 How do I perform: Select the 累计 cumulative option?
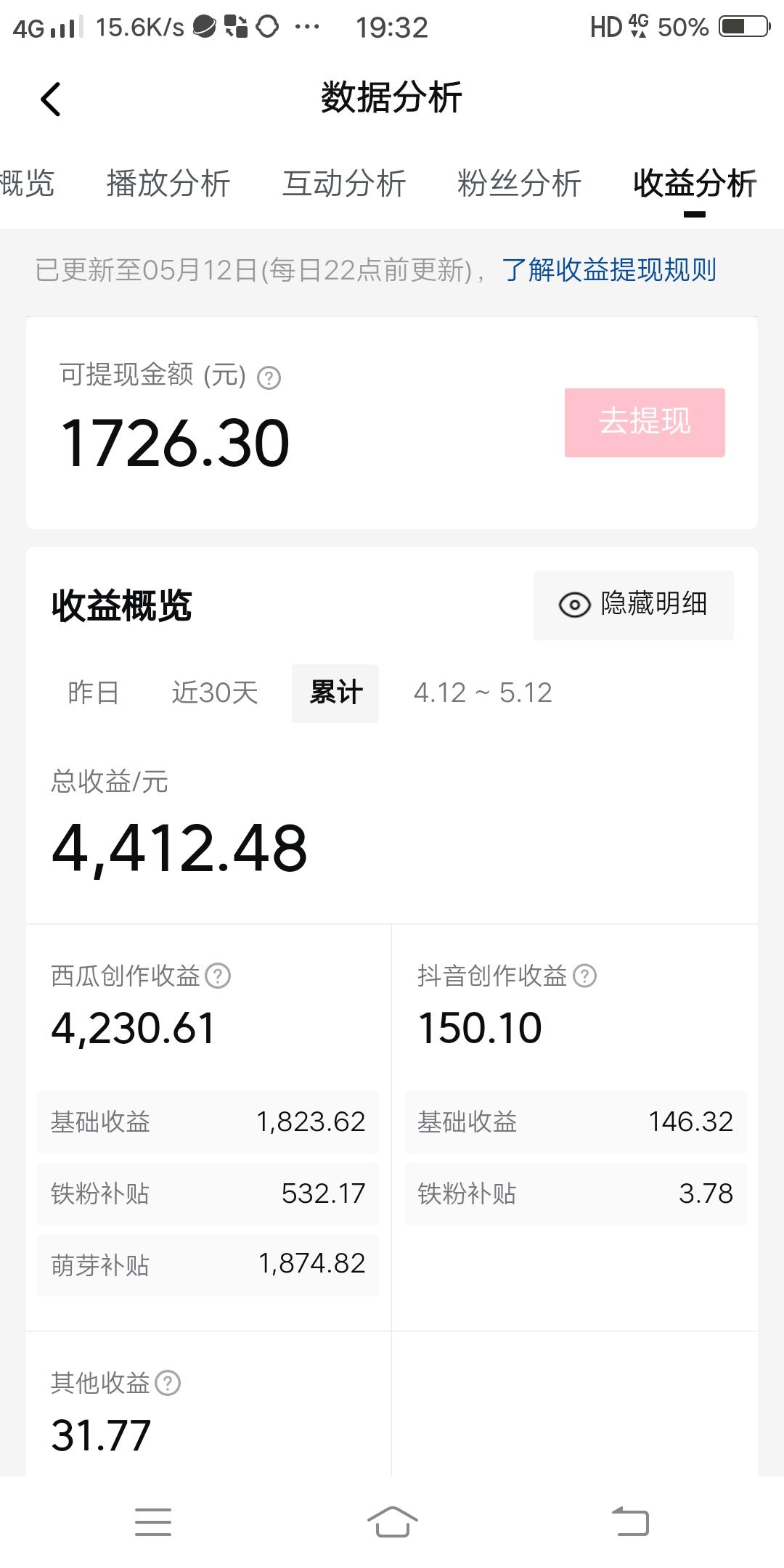point(335,693)
